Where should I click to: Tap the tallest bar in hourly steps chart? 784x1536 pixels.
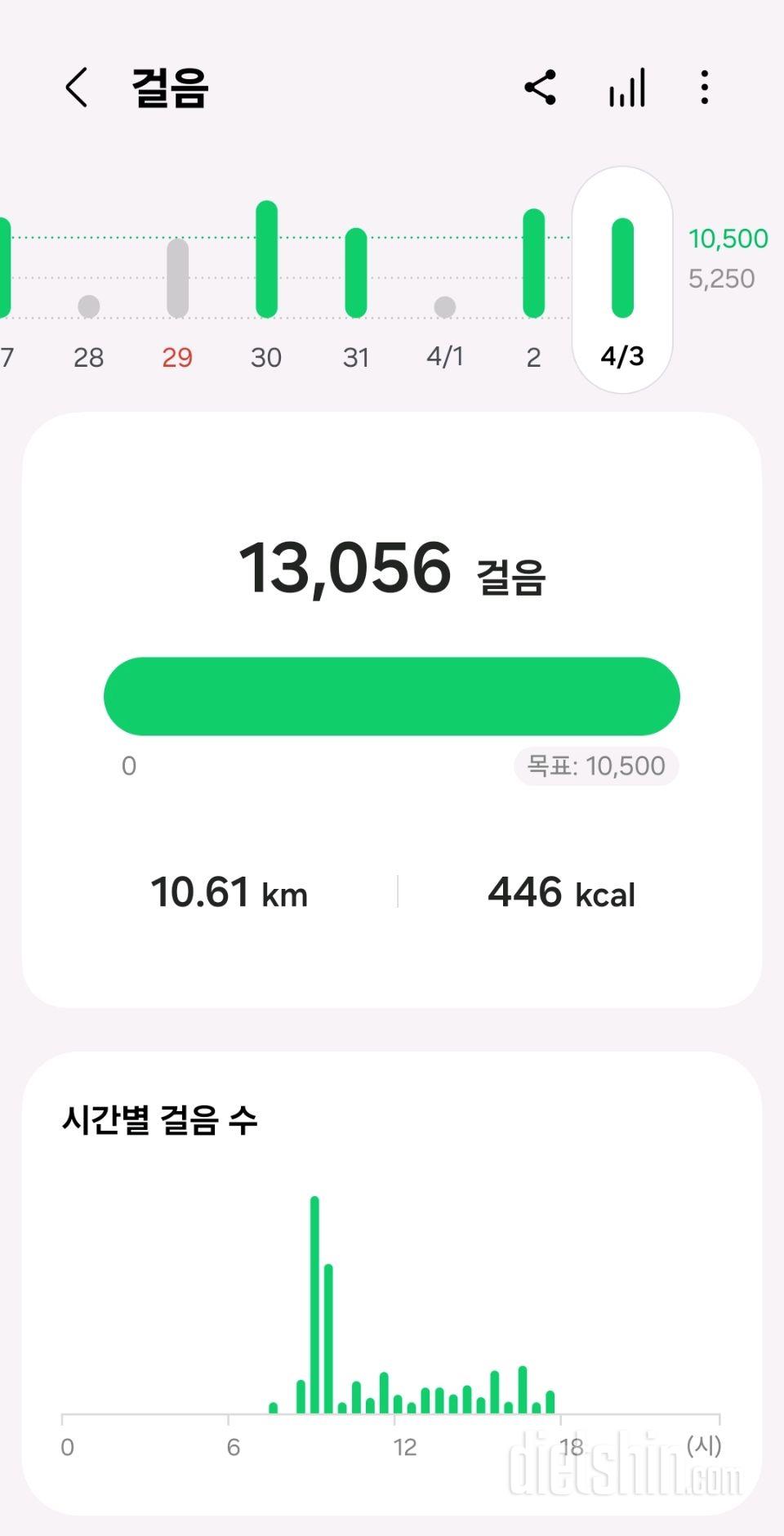(x=314, y=1275)
